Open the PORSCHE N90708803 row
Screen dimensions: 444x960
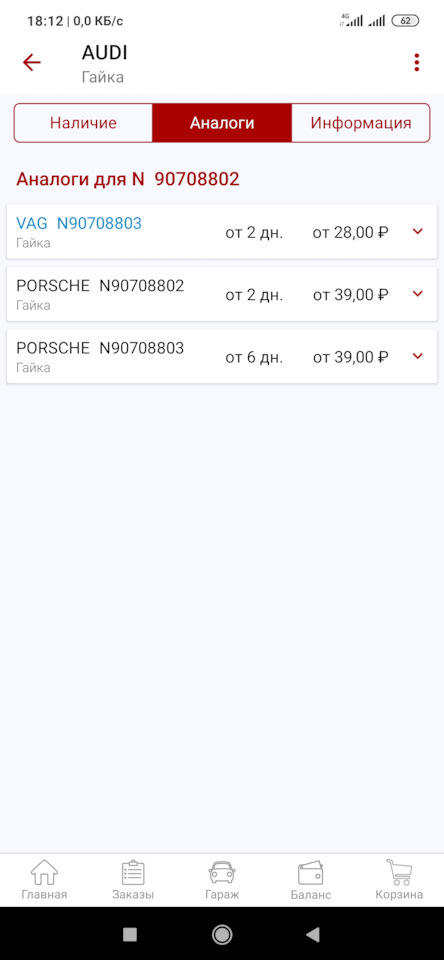(x=222, y=356)
